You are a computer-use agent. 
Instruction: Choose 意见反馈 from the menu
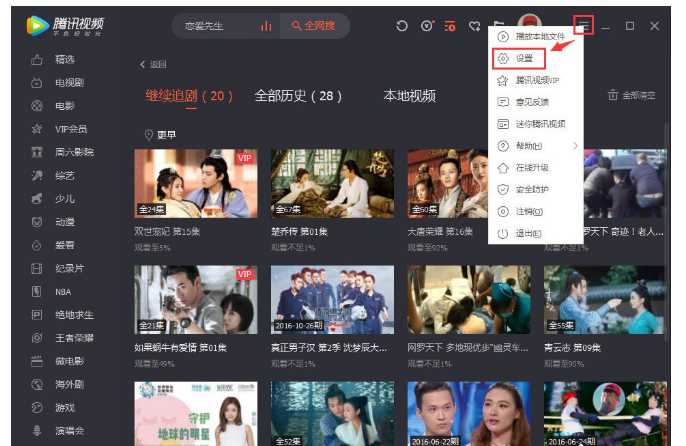coord(531,102)
